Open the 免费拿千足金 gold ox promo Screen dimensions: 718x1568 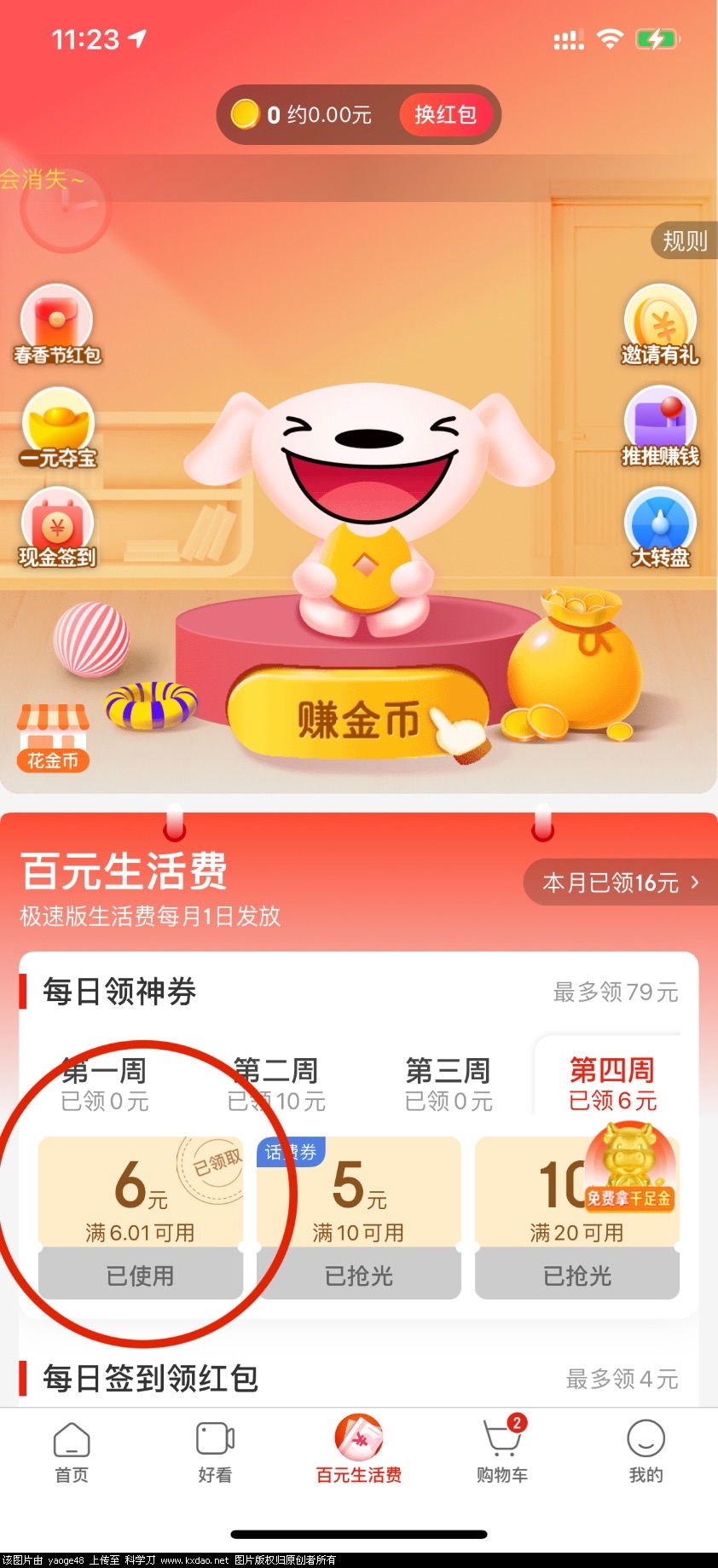pos(630,1166)
